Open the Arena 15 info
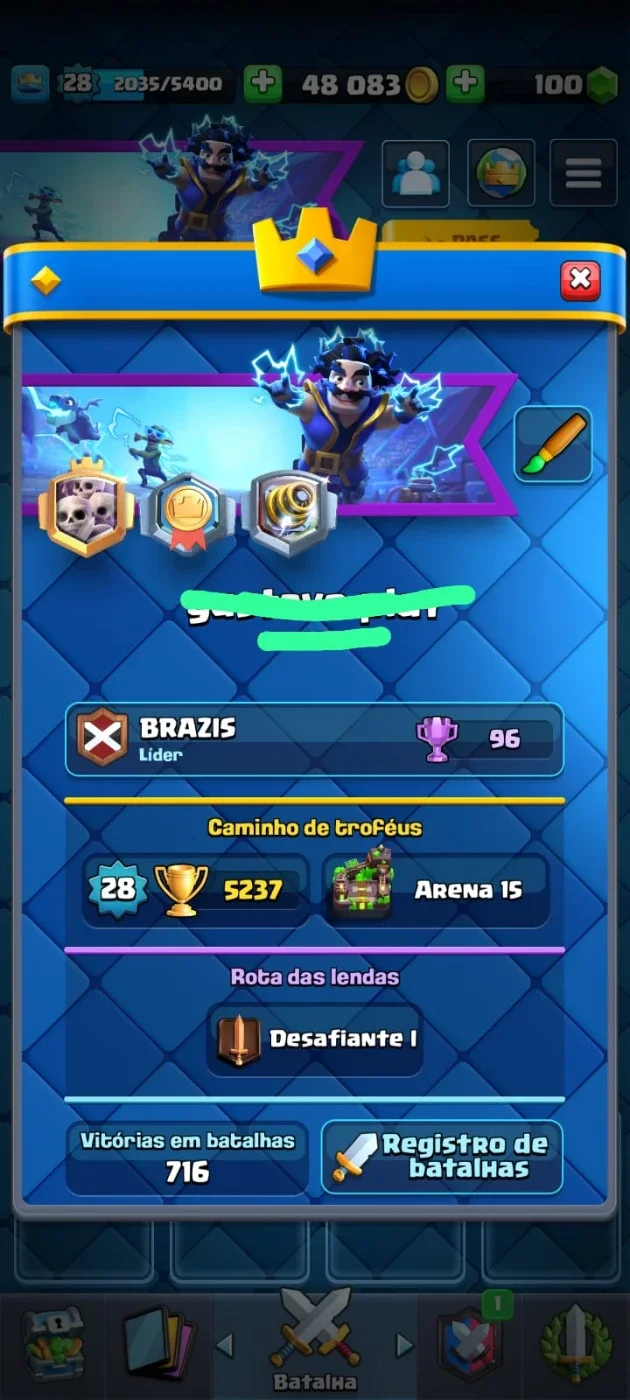630x1400 pixels. point(437,889)
